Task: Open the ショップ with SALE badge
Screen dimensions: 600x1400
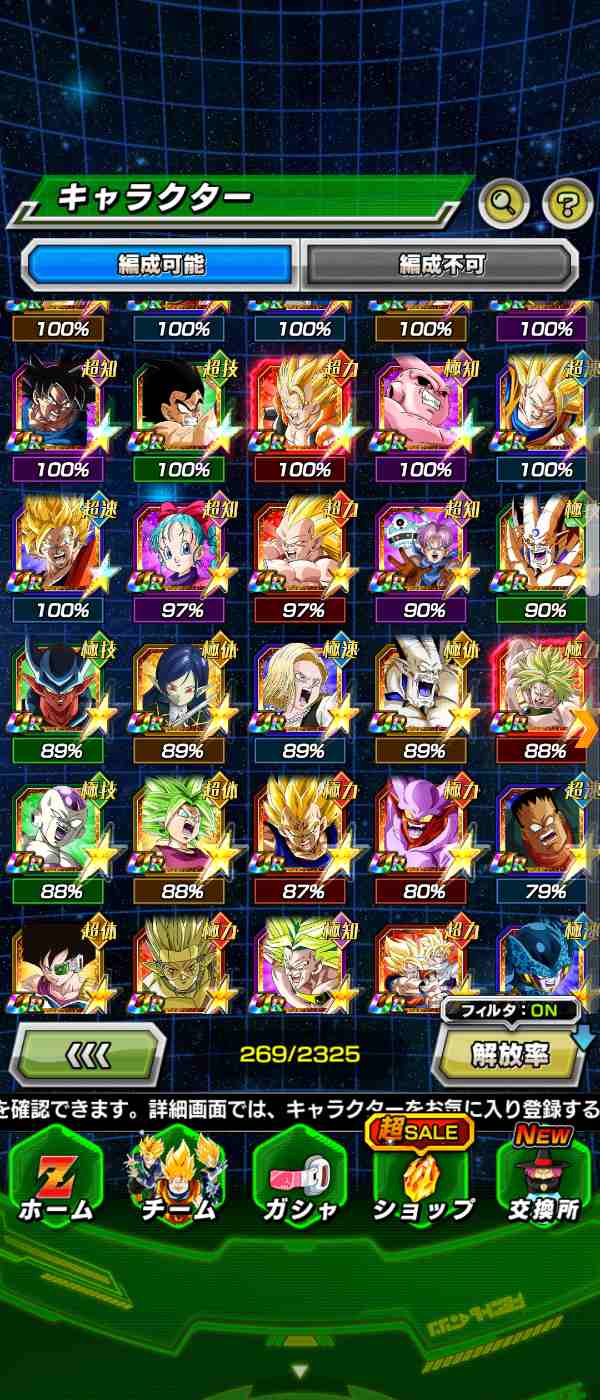Action: click(423, 1178)
